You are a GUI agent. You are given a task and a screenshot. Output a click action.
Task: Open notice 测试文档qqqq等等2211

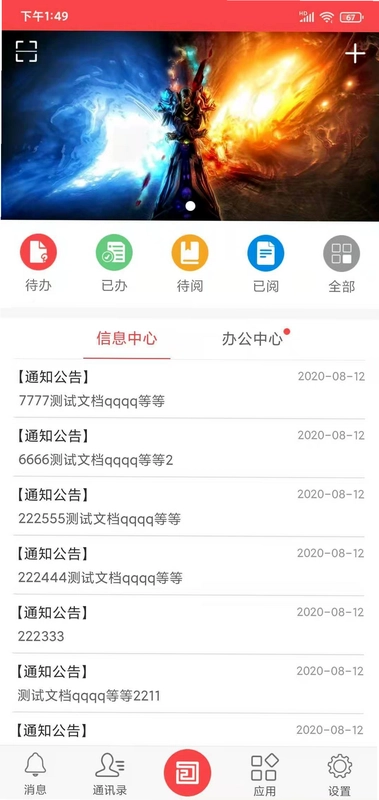click(x=189, y=684)
